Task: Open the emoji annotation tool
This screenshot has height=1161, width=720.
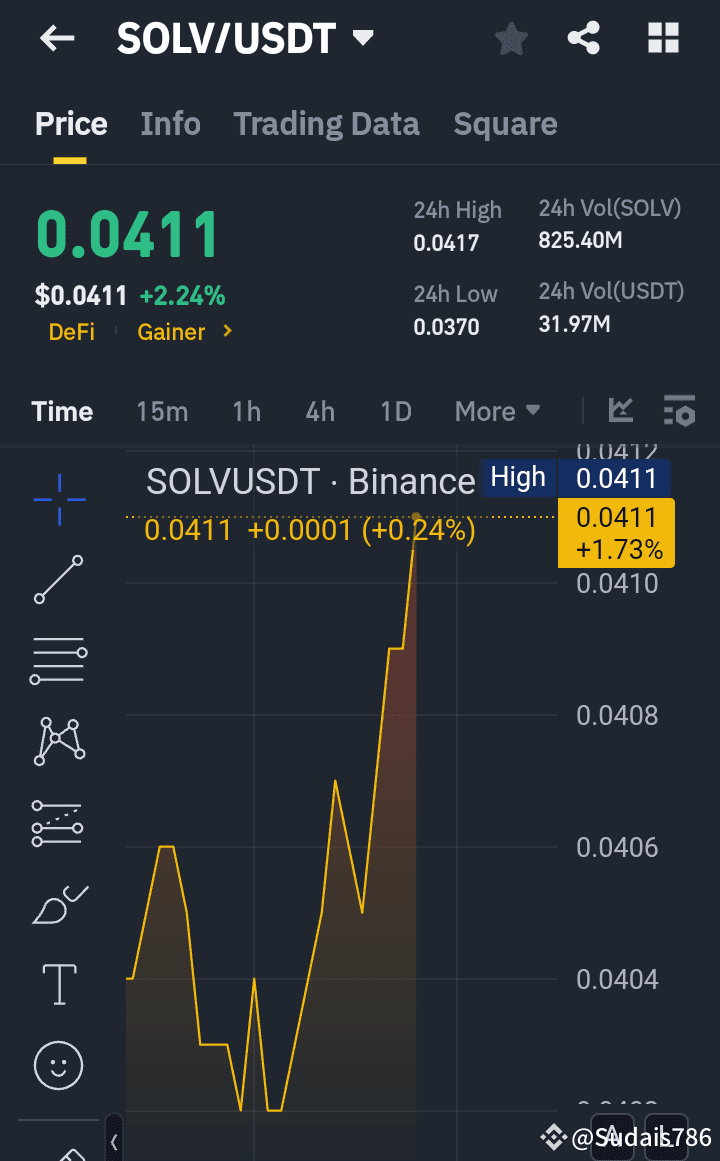Action: tap(58, 1065)
